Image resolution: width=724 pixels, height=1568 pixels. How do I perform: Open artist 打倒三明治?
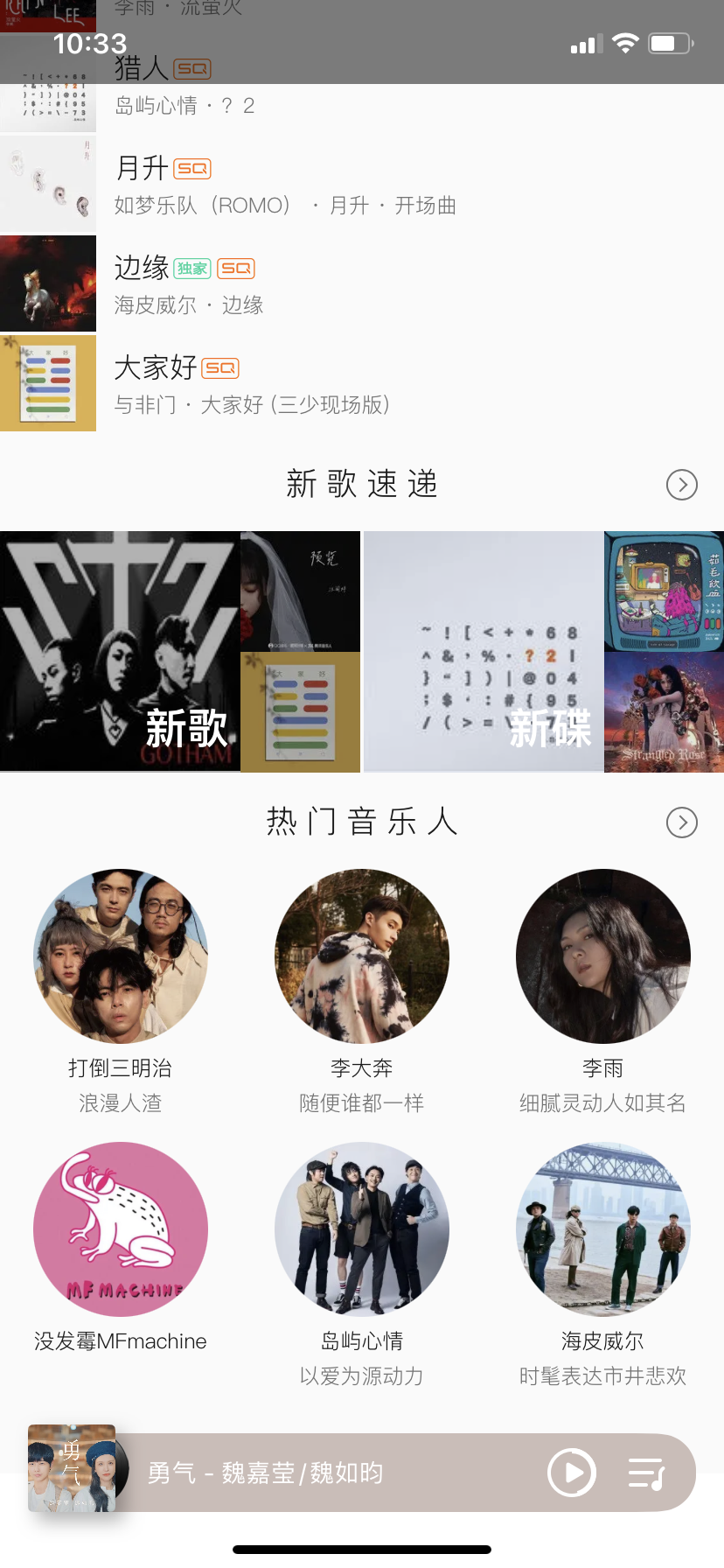click(x=121, y=956)
